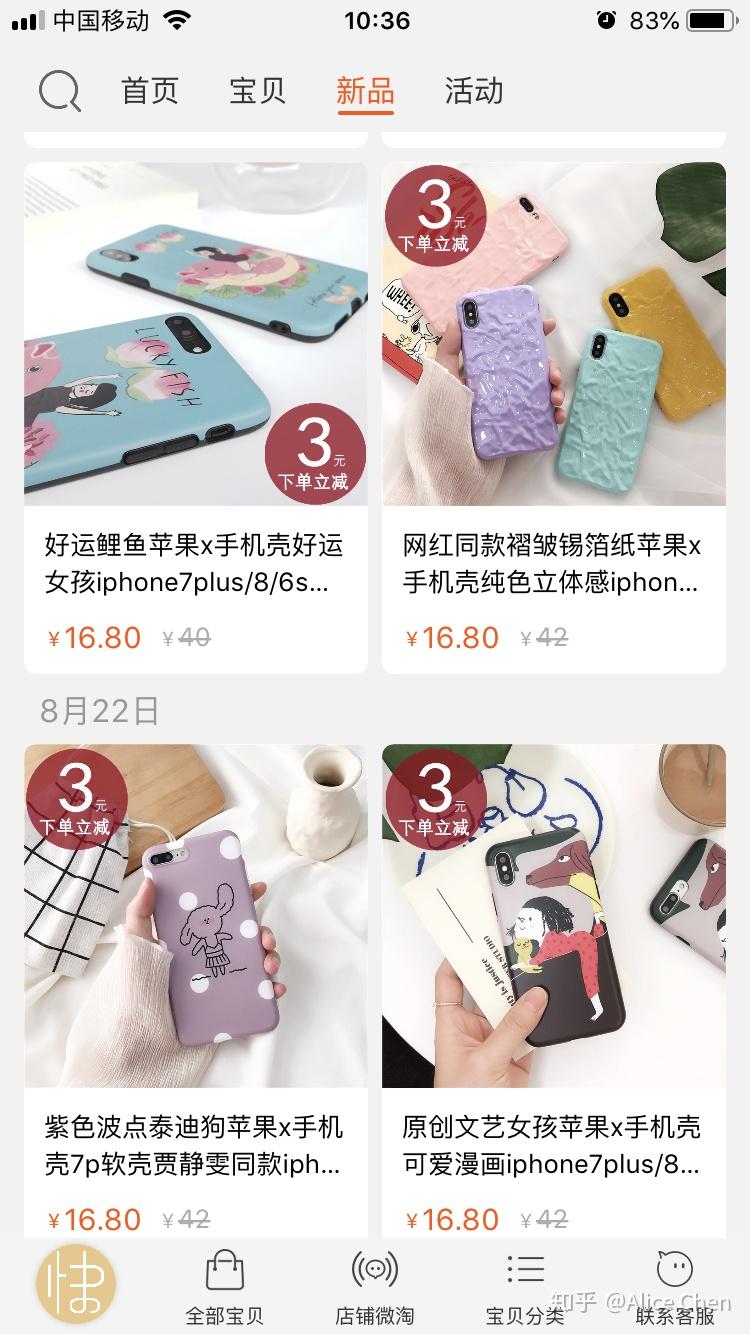The width and height of the screenshot is (750, 1334).
Task: Open the search magnifier icon
Action: coord(59,91)
